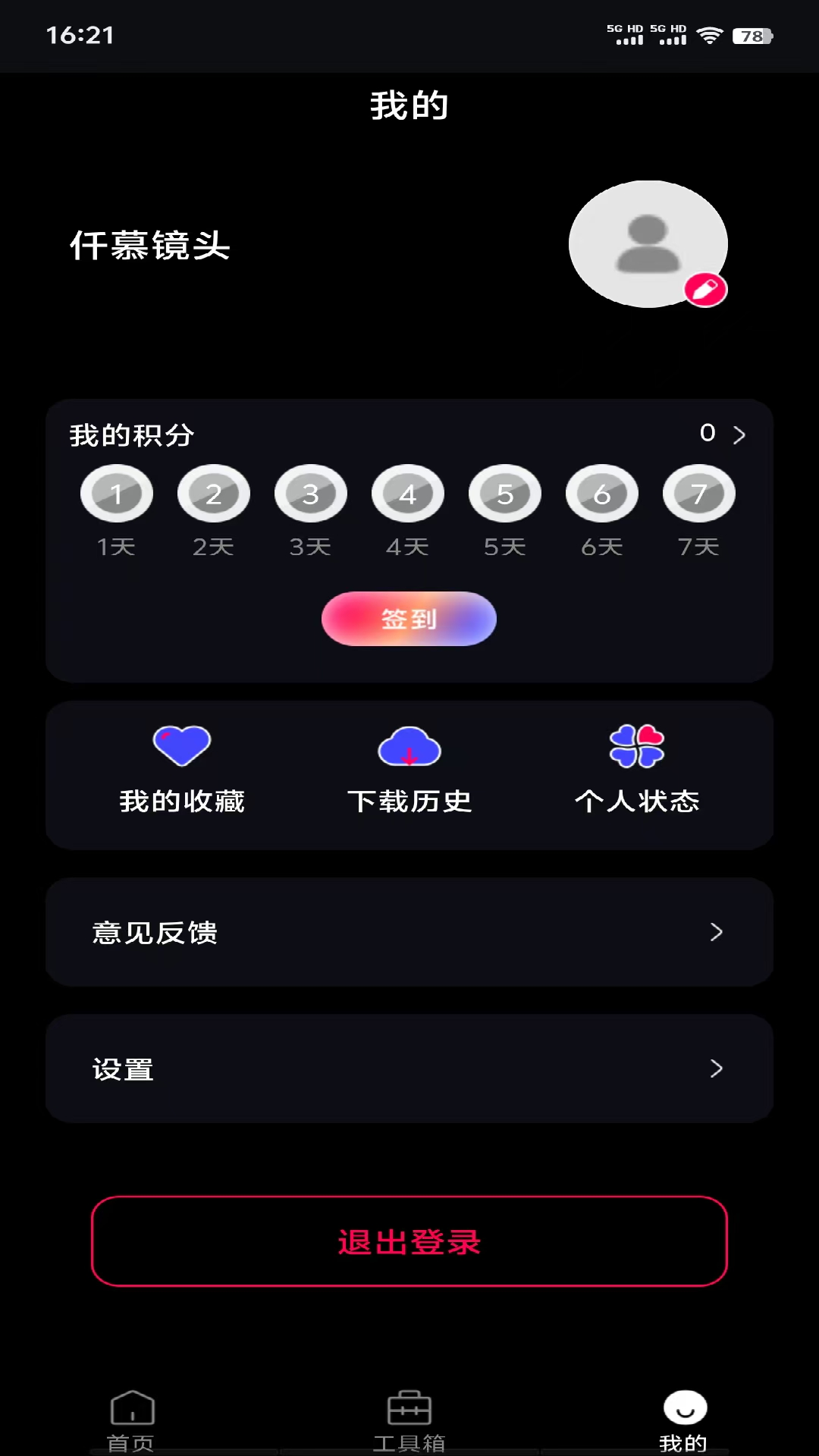This screenshot has height=1456, width=819.
Task: Select the 我的 smiley face icon
Action: (685, 1408)
